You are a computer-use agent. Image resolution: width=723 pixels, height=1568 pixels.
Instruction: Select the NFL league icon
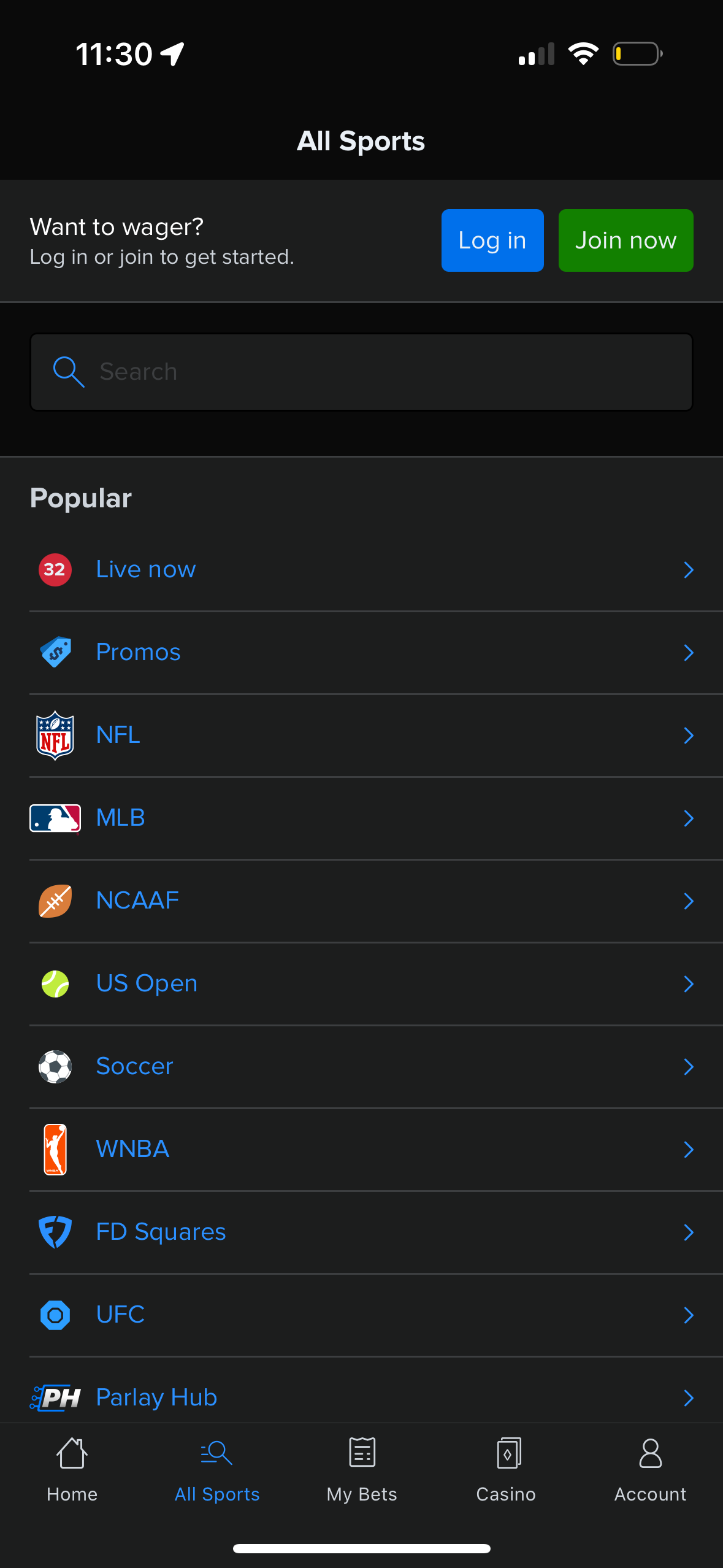click(55, 736)
